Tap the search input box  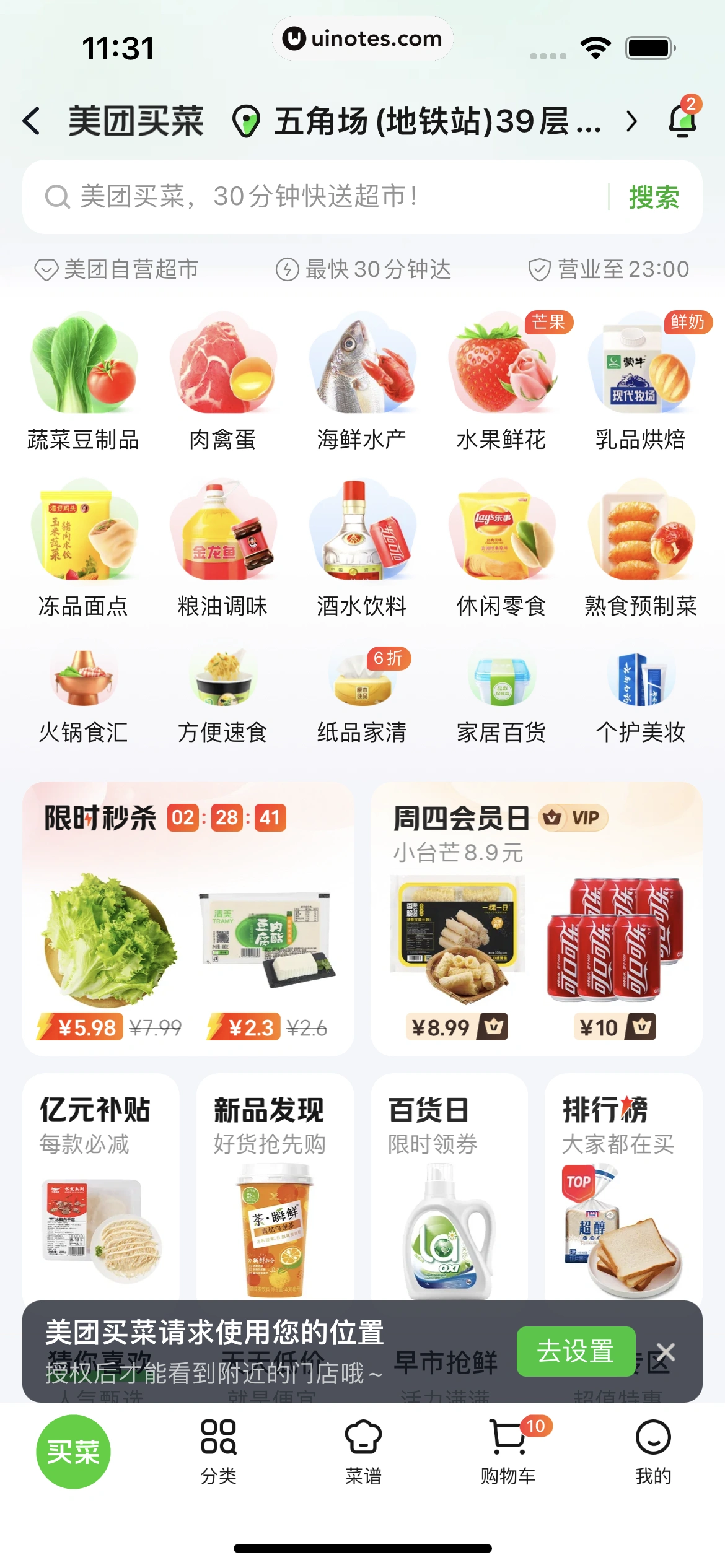click(x=322, y=197)
